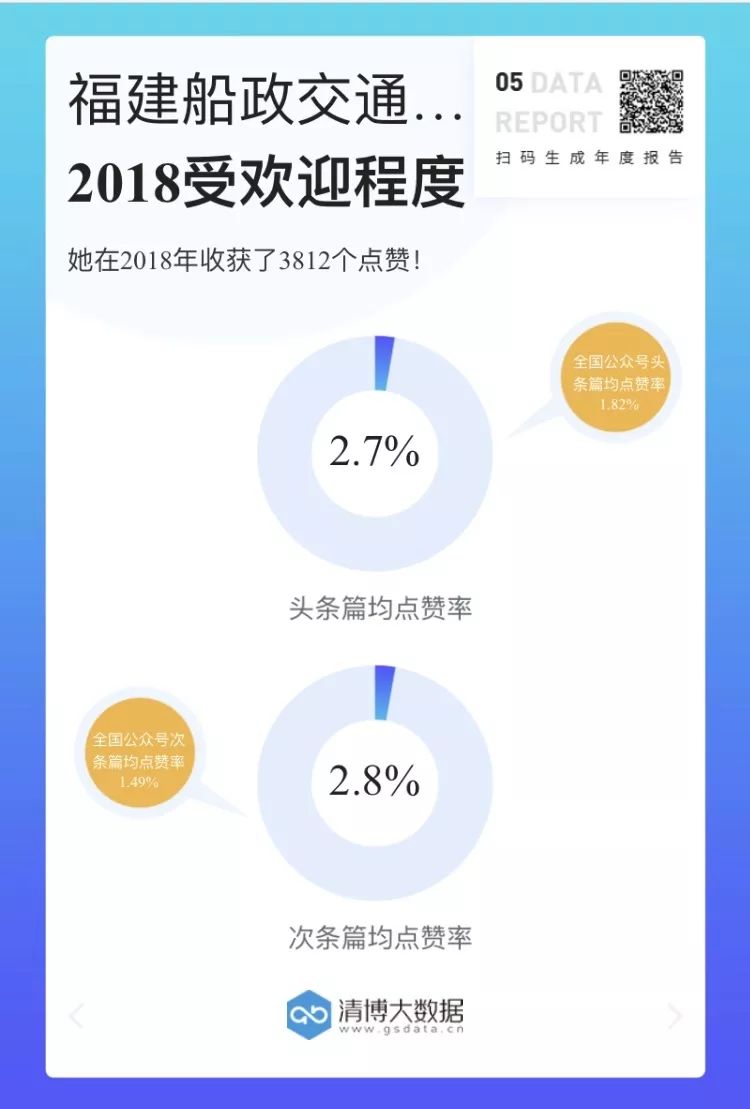
Task: Go to the previous report page arrow
Action: pyautogui.click(x=76, y=1016)
